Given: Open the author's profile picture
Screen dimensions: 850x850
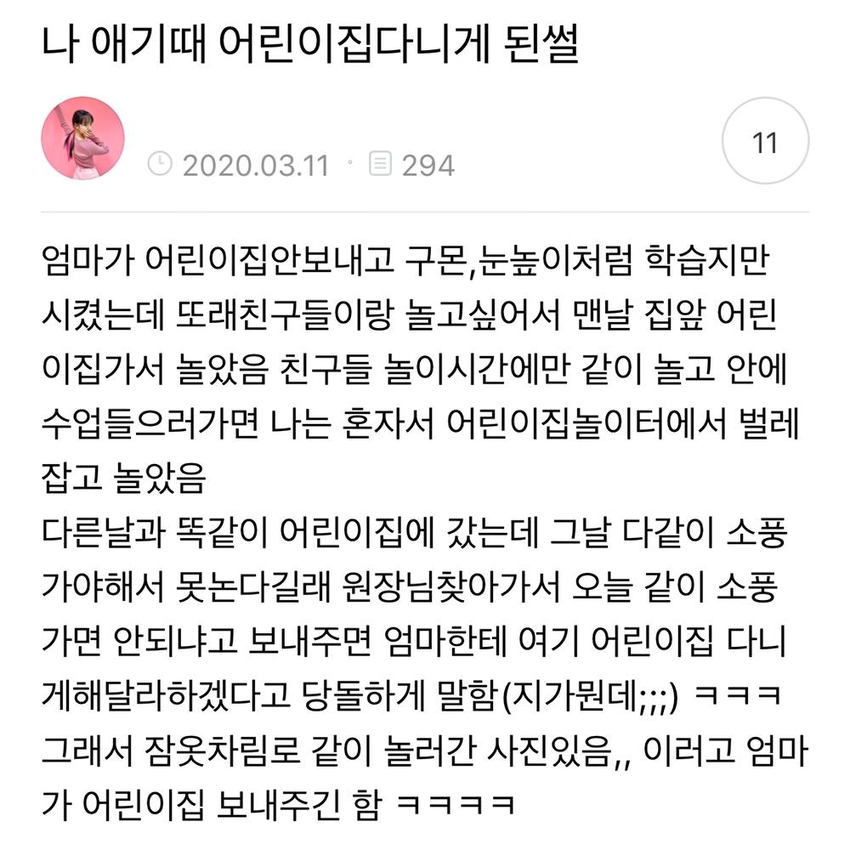Looking at the screenshot, I should [83, 140].
